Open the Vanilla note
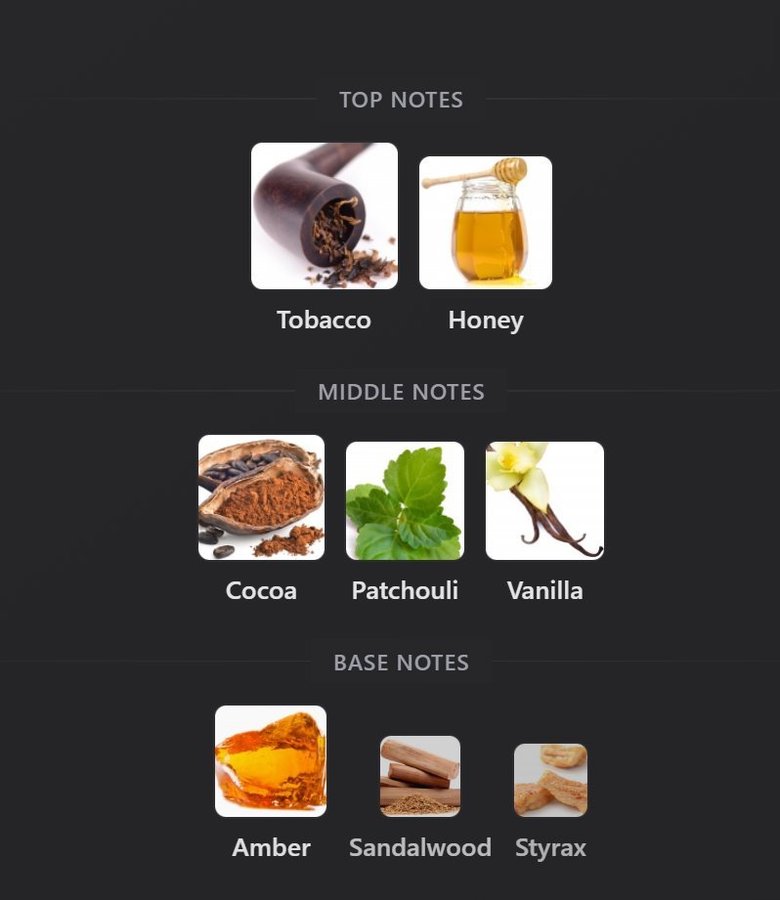The image size is (780, 900). [x=545, y=501]
